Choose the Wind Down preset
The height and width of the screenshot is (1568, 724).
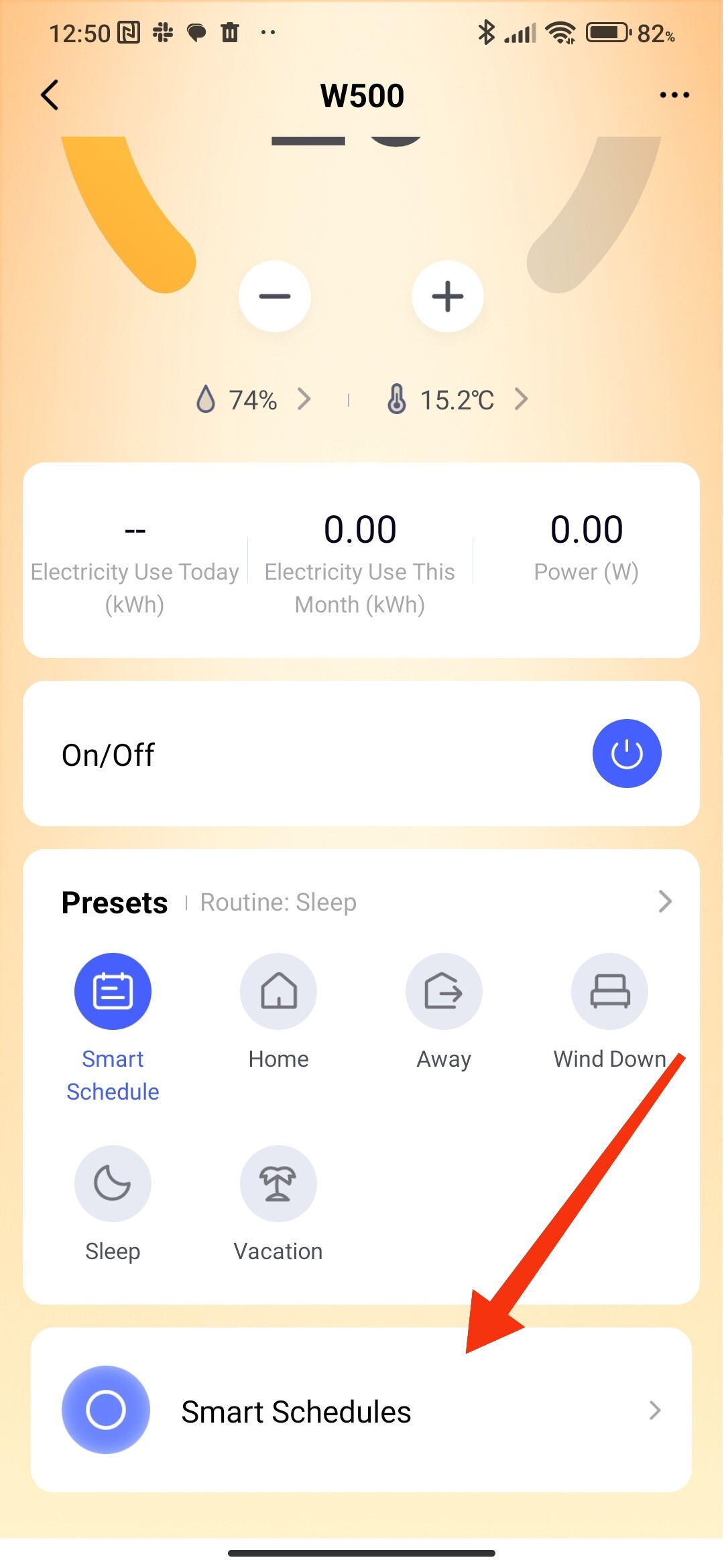(609, 992)
